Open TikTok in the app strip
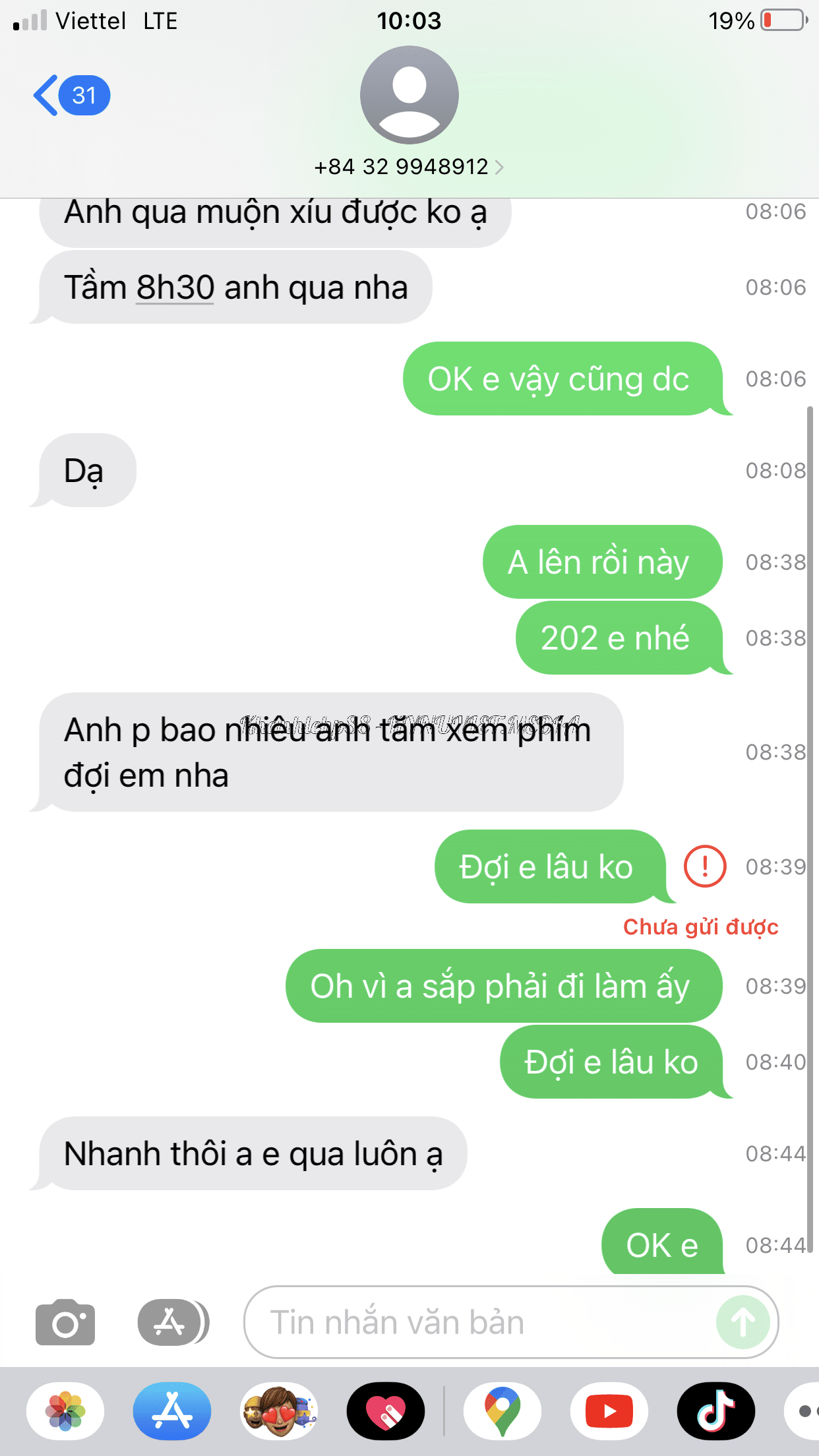Viewport: 819px width, 1456px height. click(x=715, y=1411)
